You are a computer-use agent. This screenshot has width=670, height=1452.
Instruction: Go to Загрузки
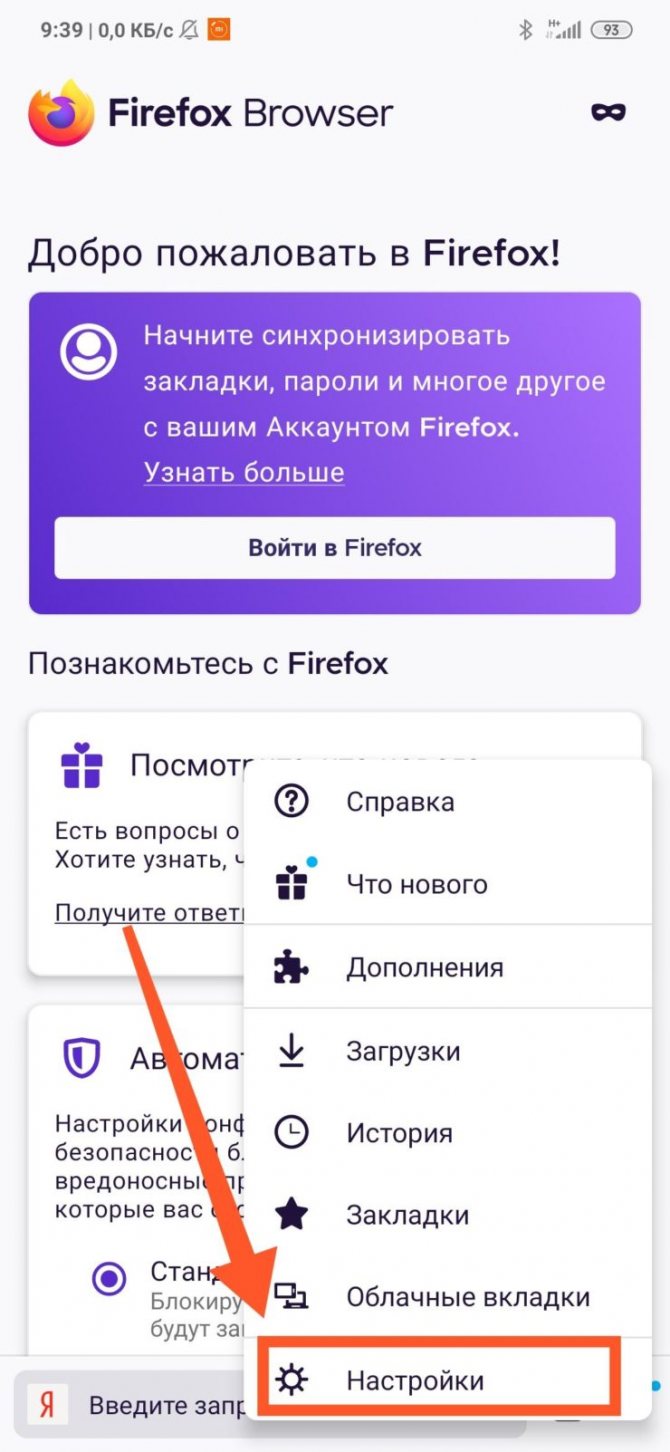[403, 1051]
